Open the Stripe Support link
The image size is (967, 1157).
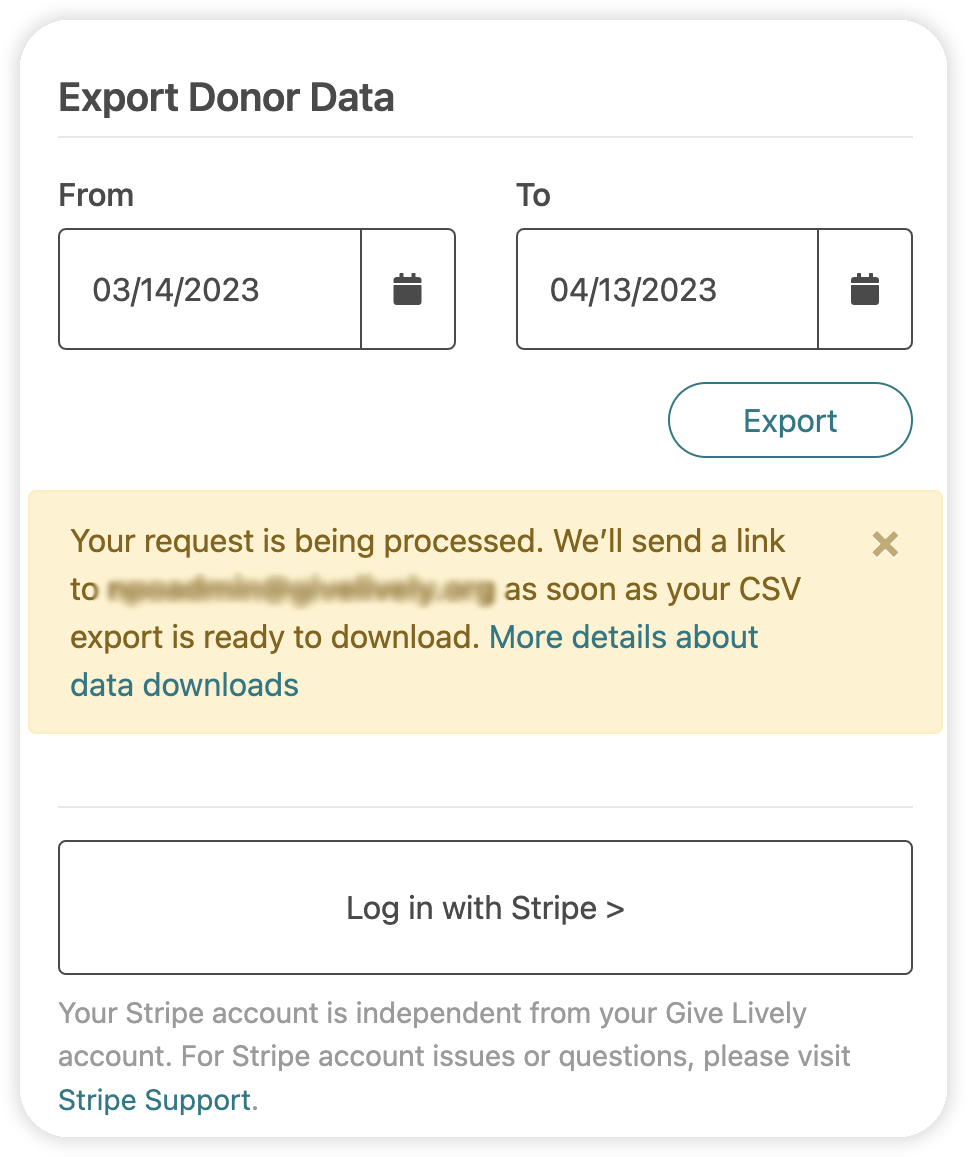point(155,1101)
